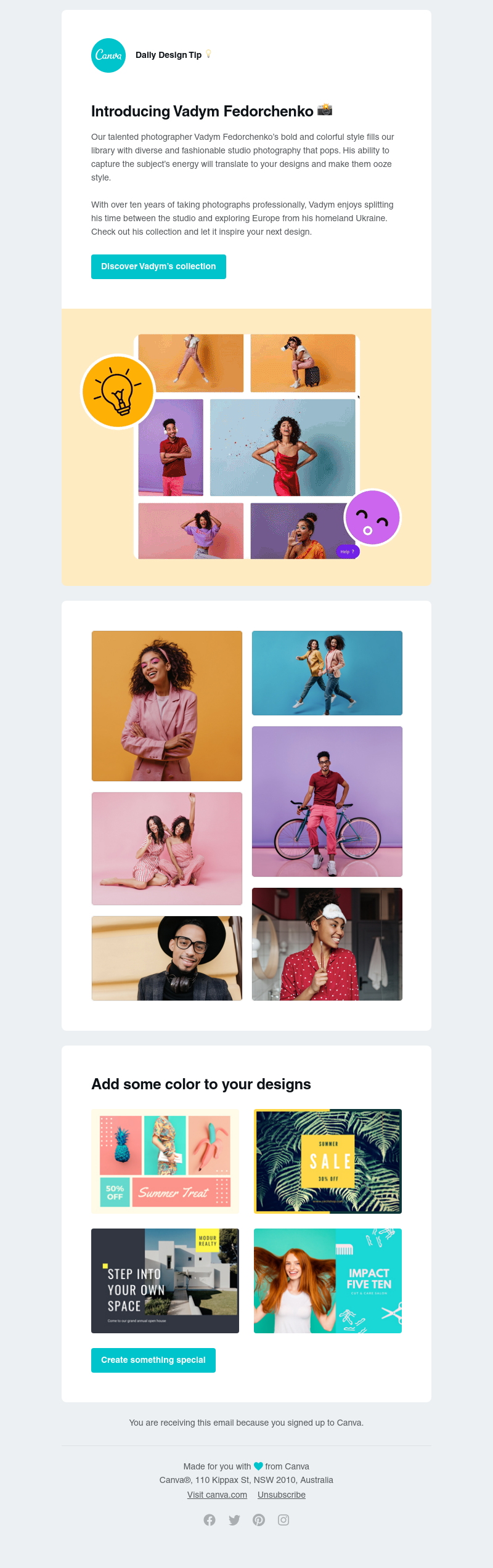Tap Discover Vadym's collection button
Screen dimensions: 493x1568
(x=158, y=267)
